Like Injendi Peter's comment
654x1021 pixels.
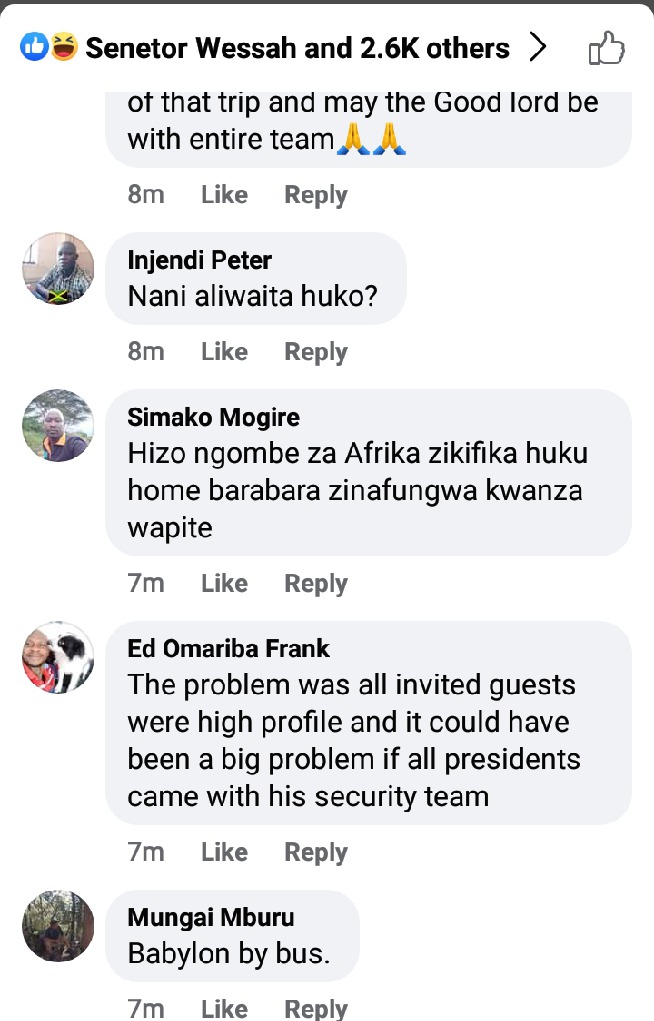(224, 352)
